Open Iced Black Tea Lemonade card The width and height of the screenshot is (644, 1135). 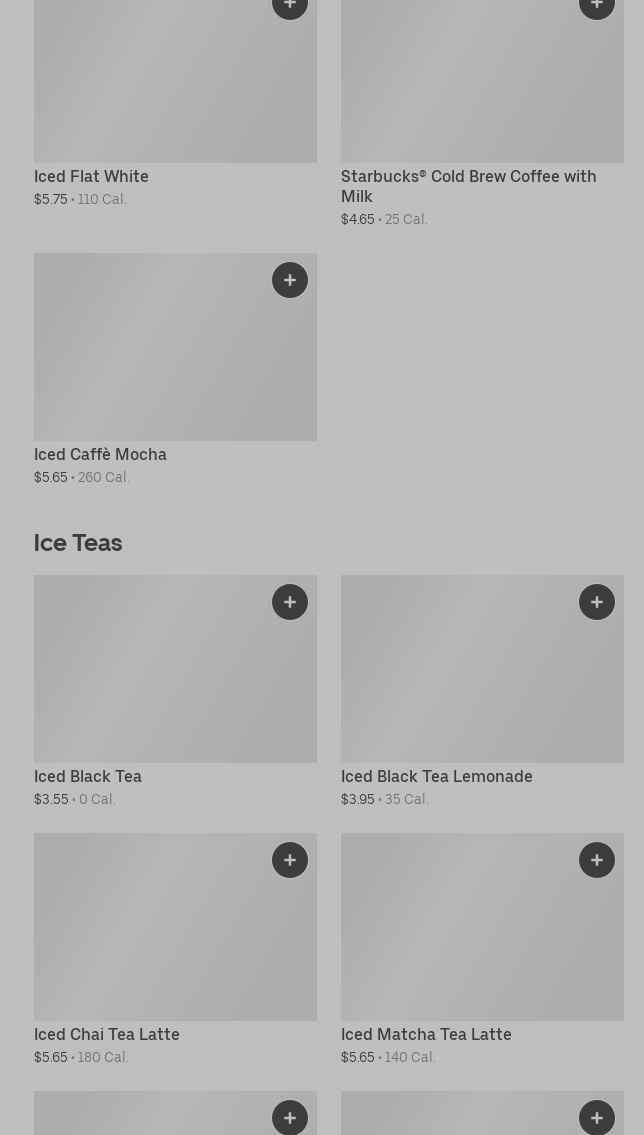436,777
